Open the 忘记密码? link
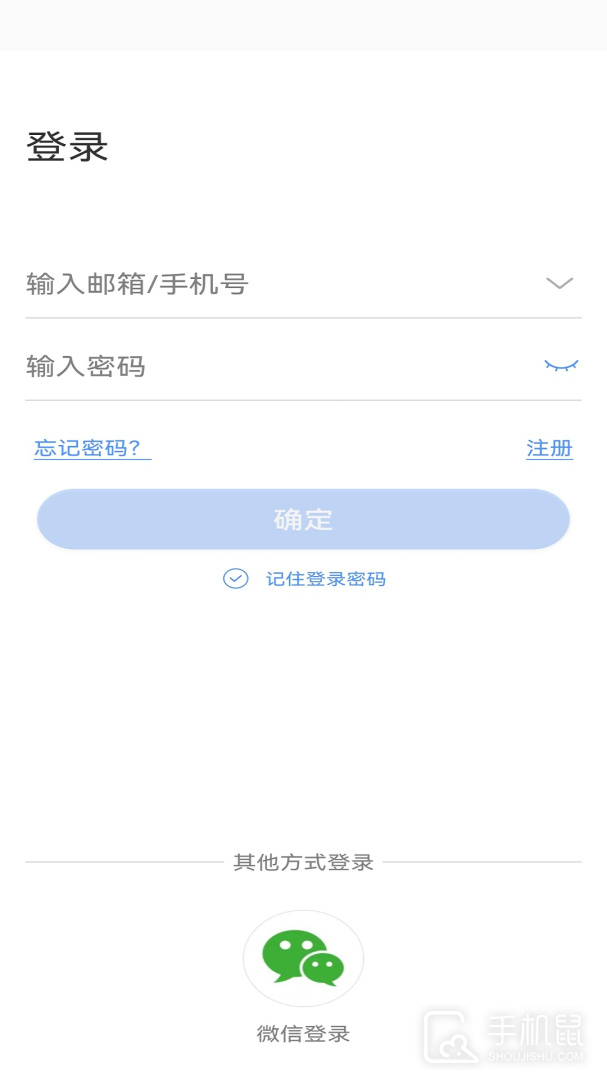607x1080 pixels. (92, 448)
